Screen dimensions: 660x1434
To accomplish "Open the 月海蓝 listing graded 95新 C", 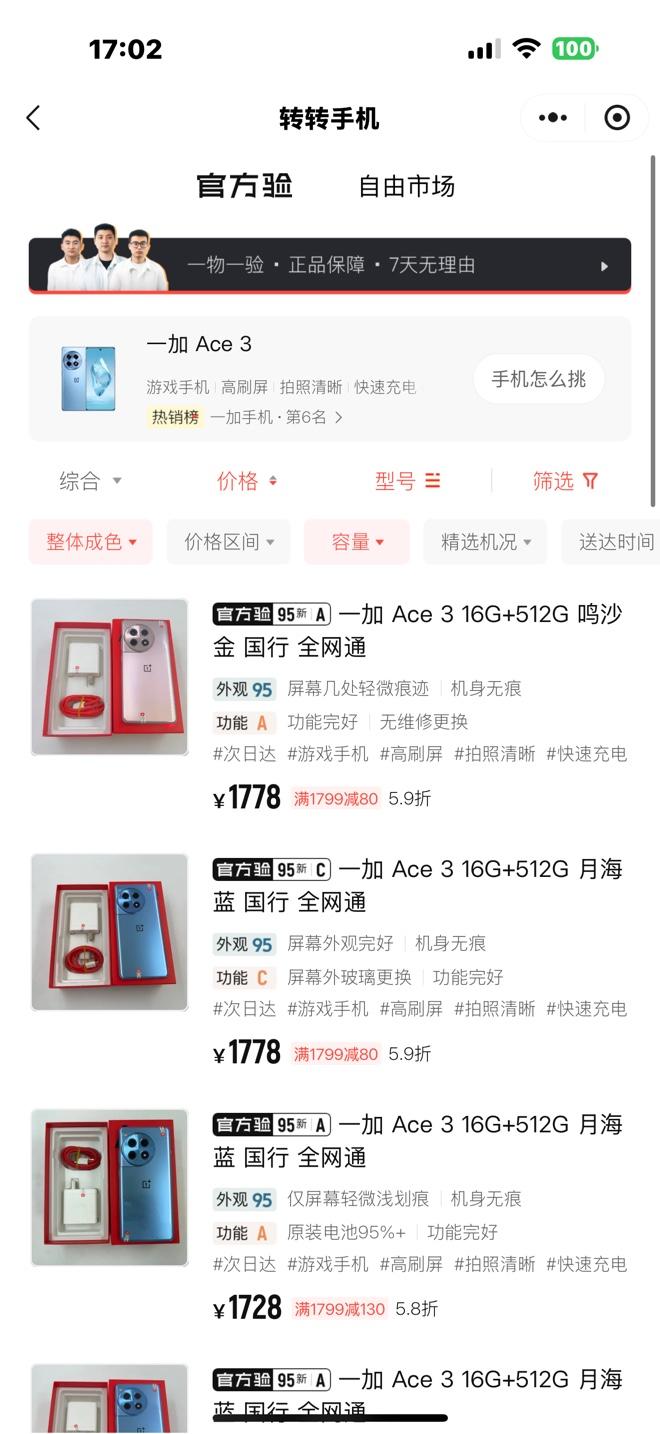I will click(419, 885).
